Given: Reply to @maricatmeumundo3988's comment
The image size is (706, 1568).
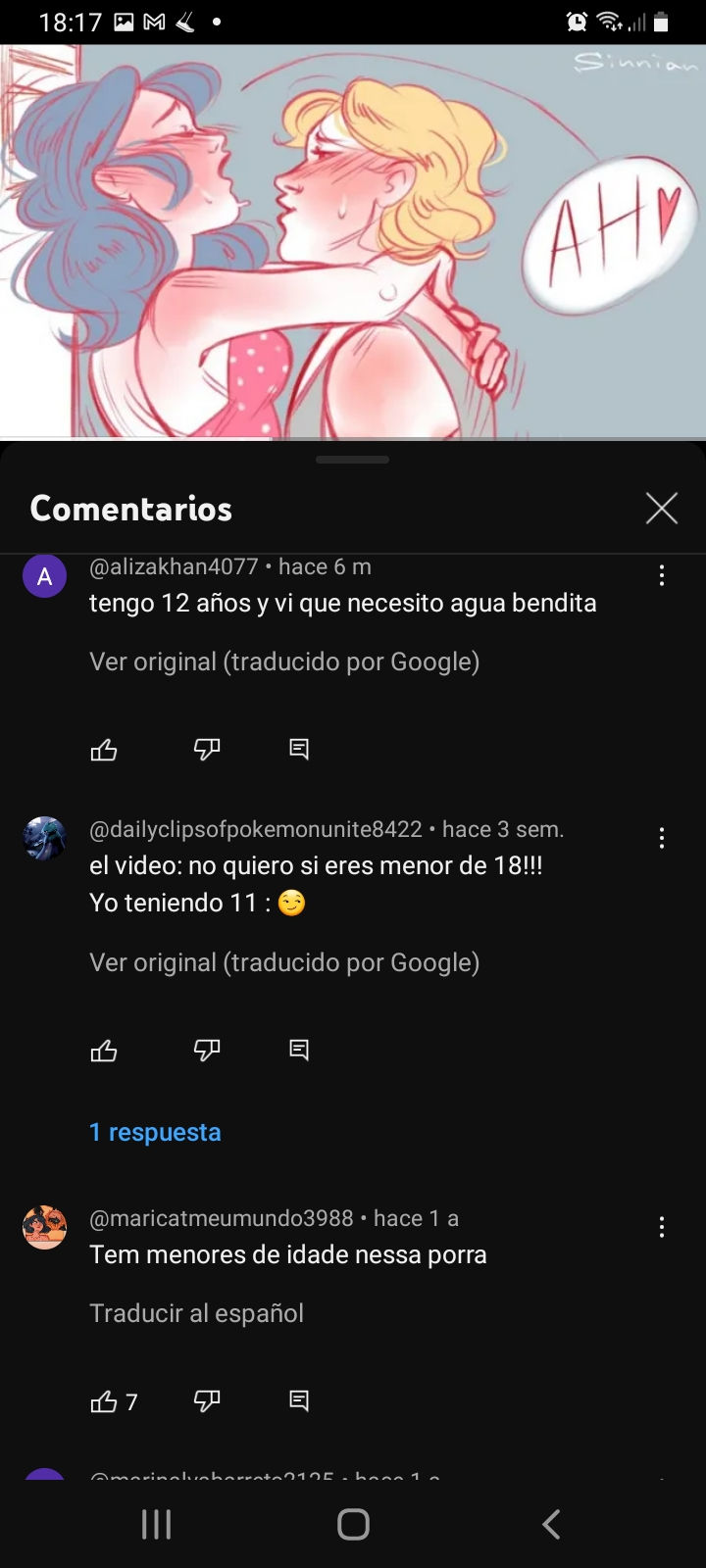Looking at the screenshot, I should pyautogui.click(x=299, y=1401).
